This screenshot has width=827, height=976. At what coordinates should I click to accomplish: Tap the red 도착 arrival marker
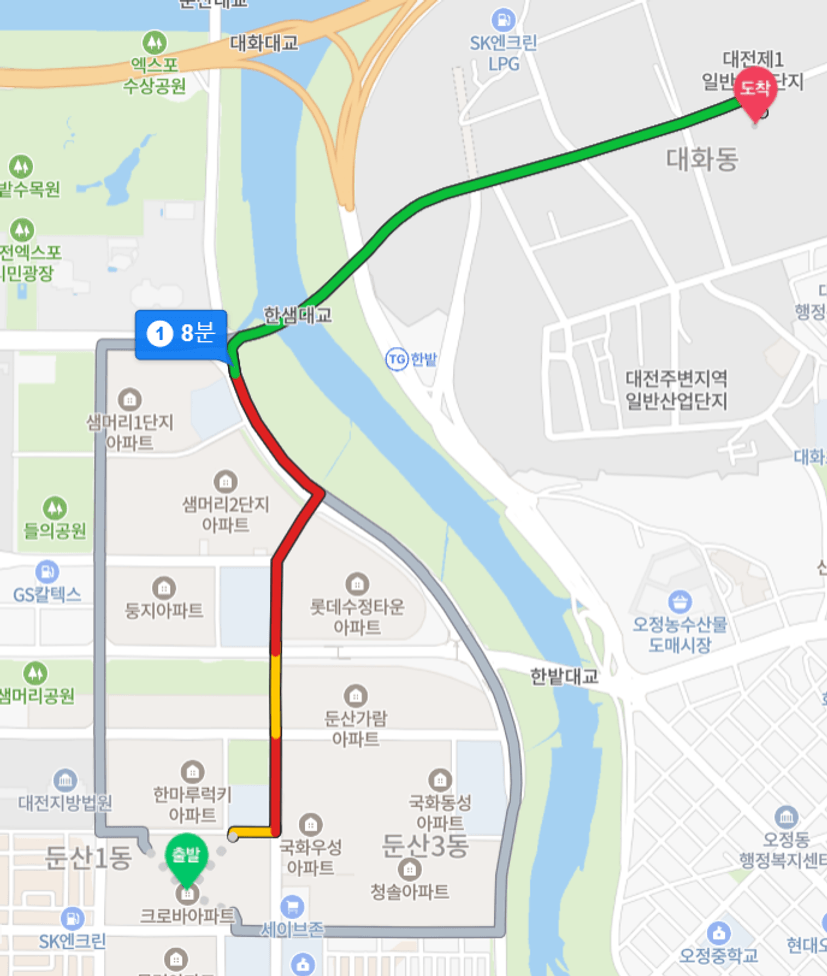point(756,91)
